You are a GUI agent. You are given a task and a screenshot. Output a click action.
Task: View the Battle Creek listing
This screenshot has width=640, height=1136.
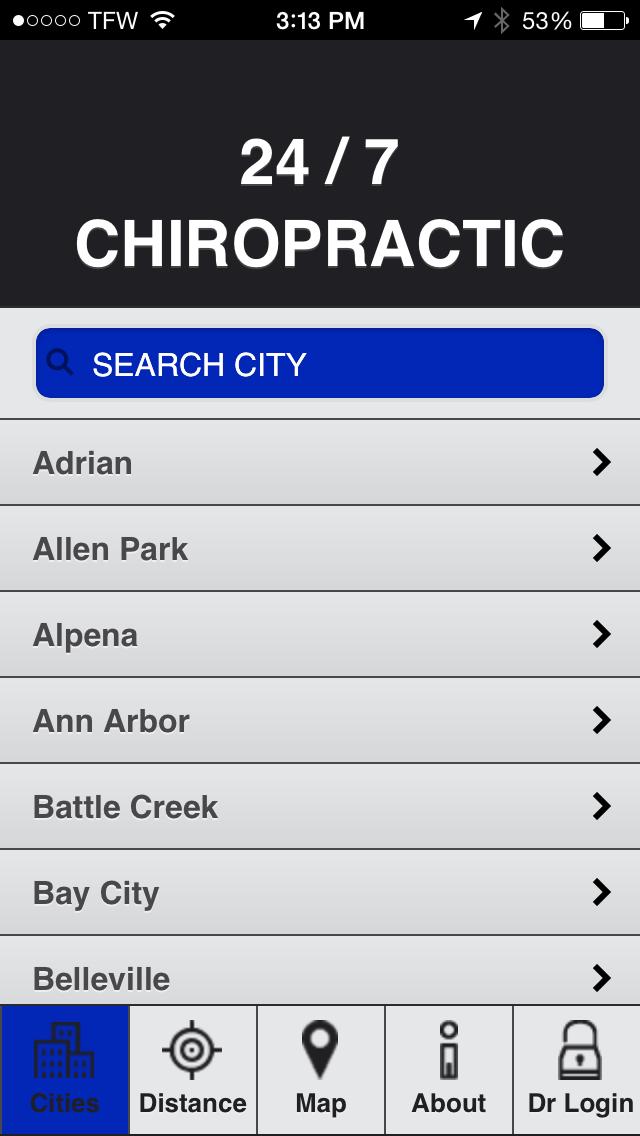[320, 807]
